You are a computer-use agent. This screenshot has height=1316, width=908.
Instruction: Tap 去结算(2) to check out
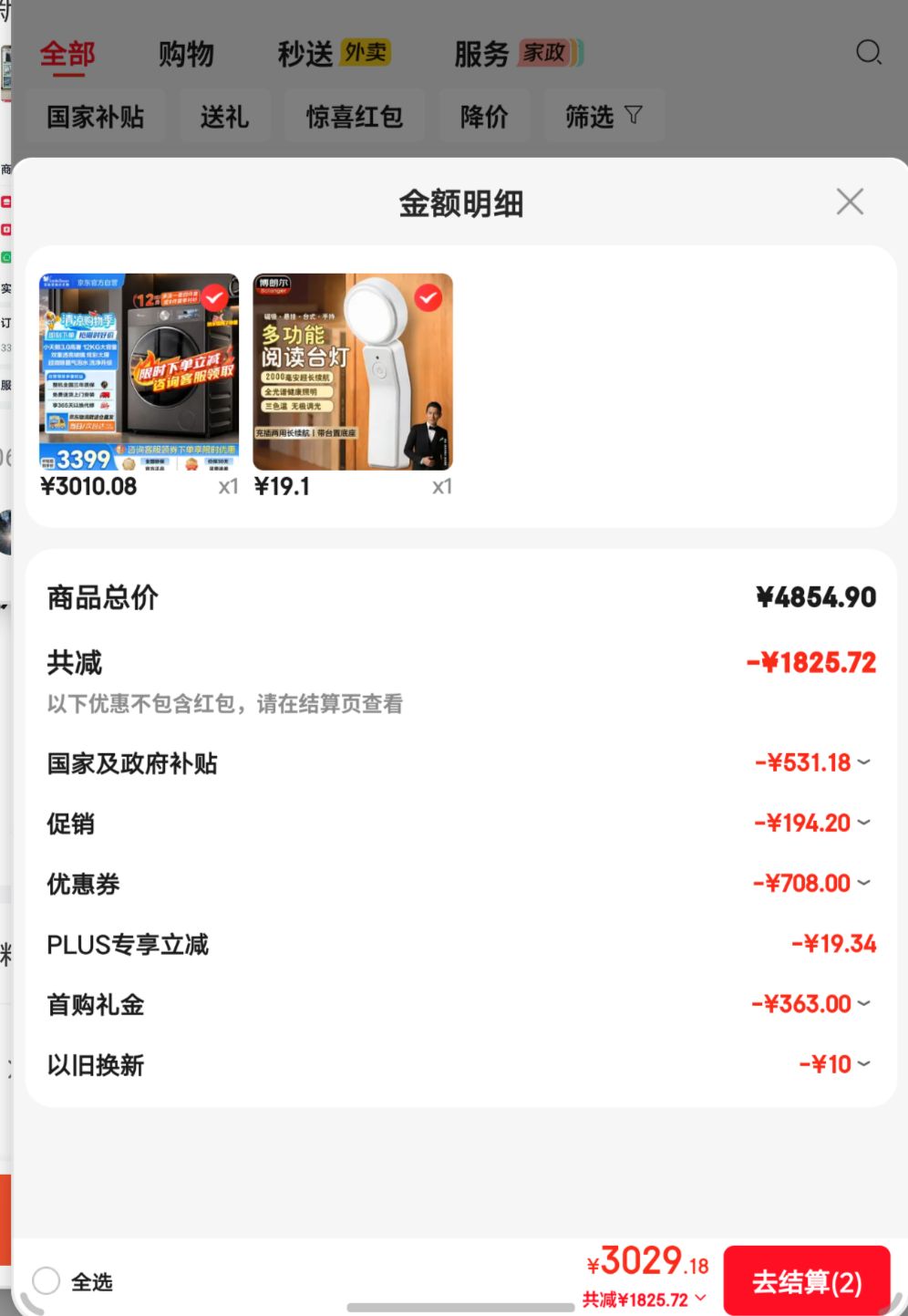coord(807,1281)
